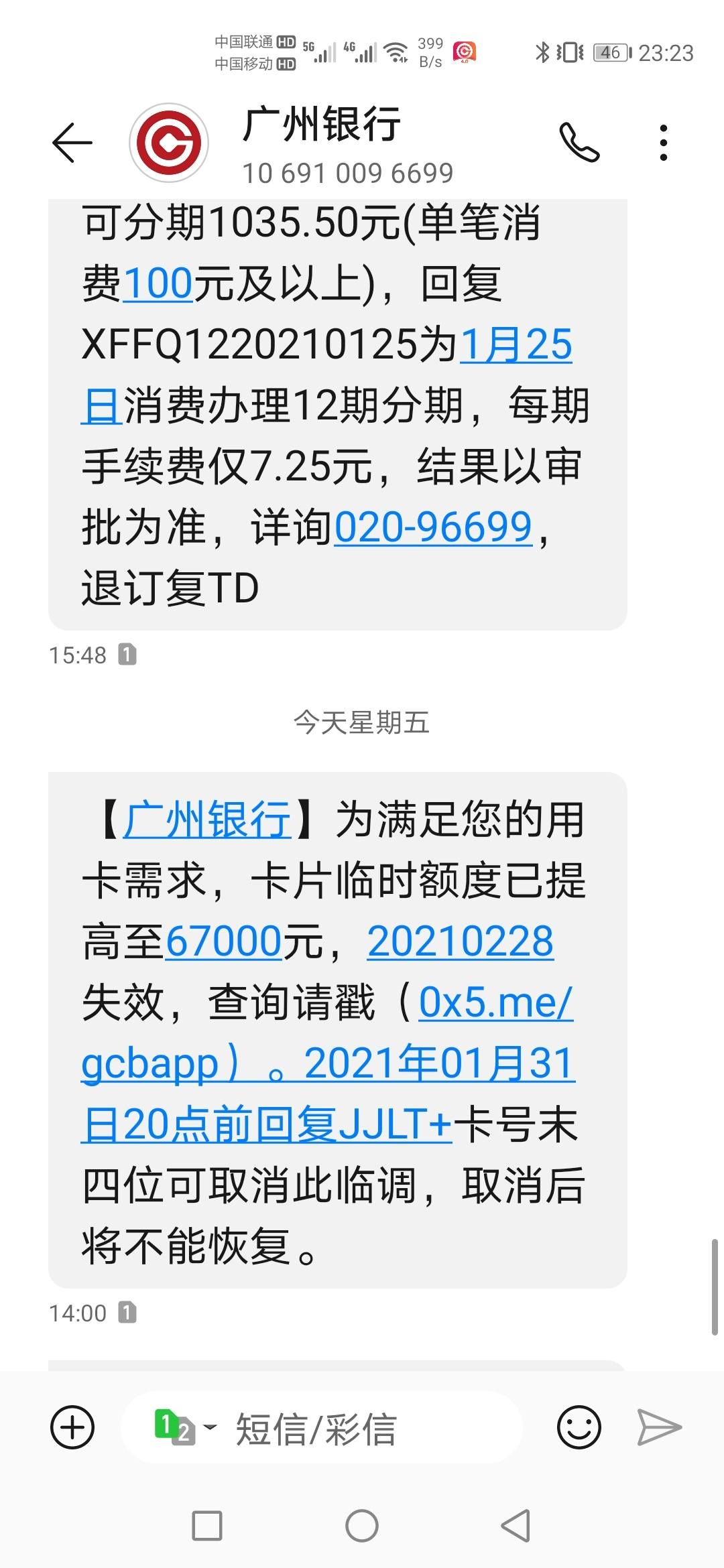Image resolution: width=724 pixels, height=1568 pixels.
Task: Tap the 020-96699 phone number link
Action: click(433, 527)
